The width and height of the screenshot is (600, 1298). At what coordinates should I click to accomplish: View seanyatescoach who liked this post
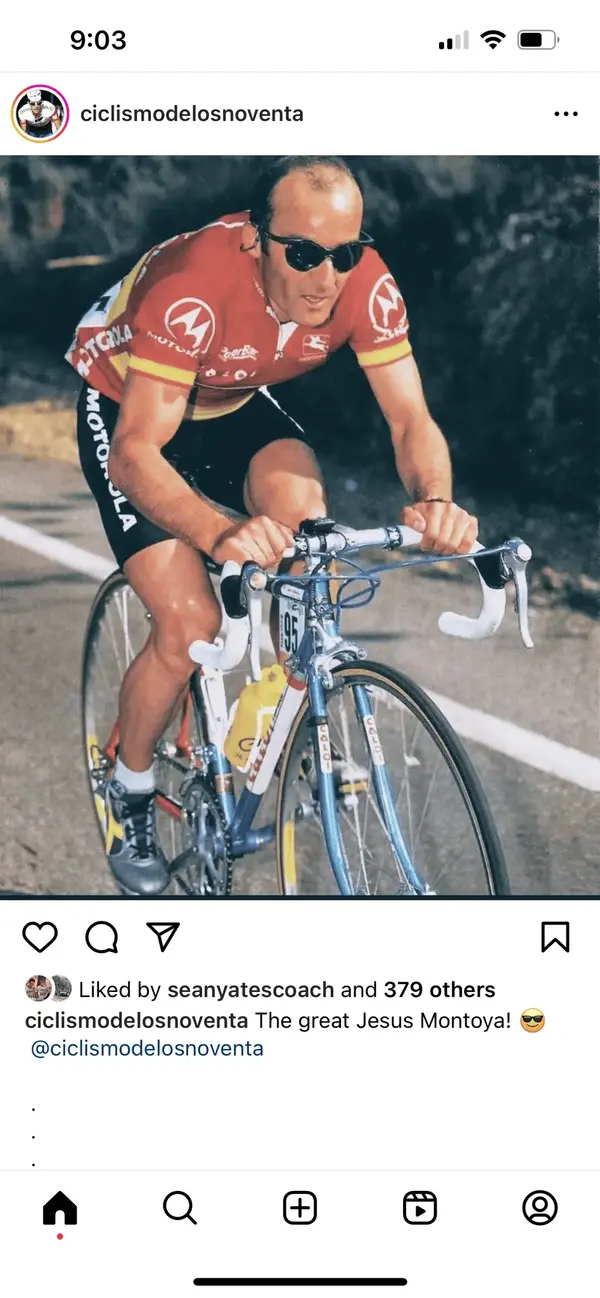(x=250, y=990)
